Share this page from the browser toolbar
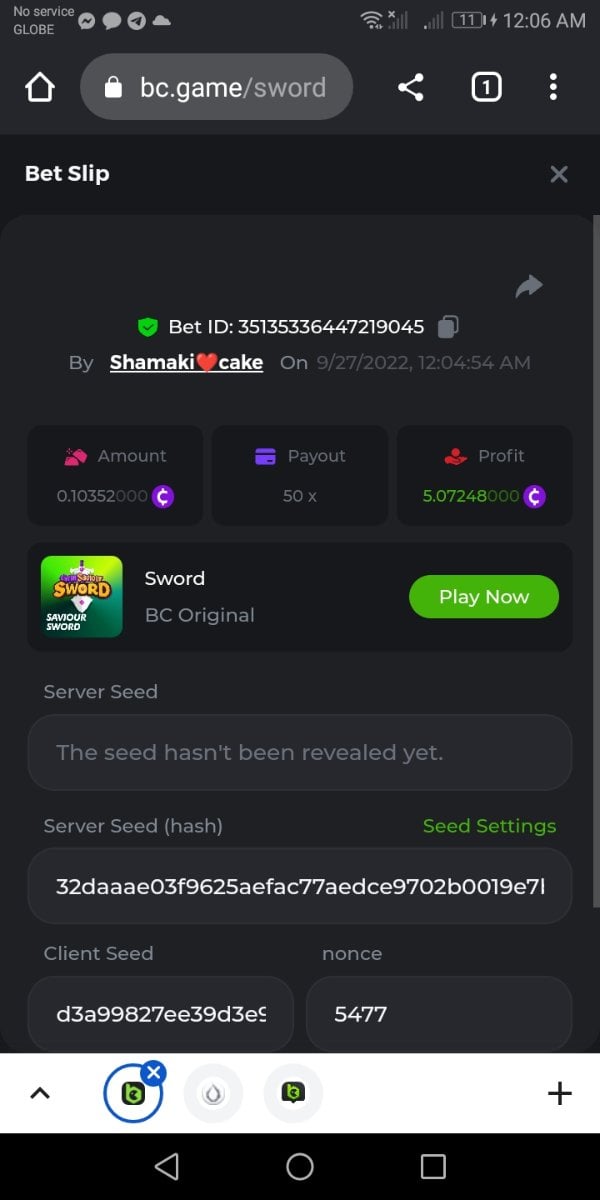Viewport: 600px width, 1200px height. pyautogui.click(x=411, y=88)
